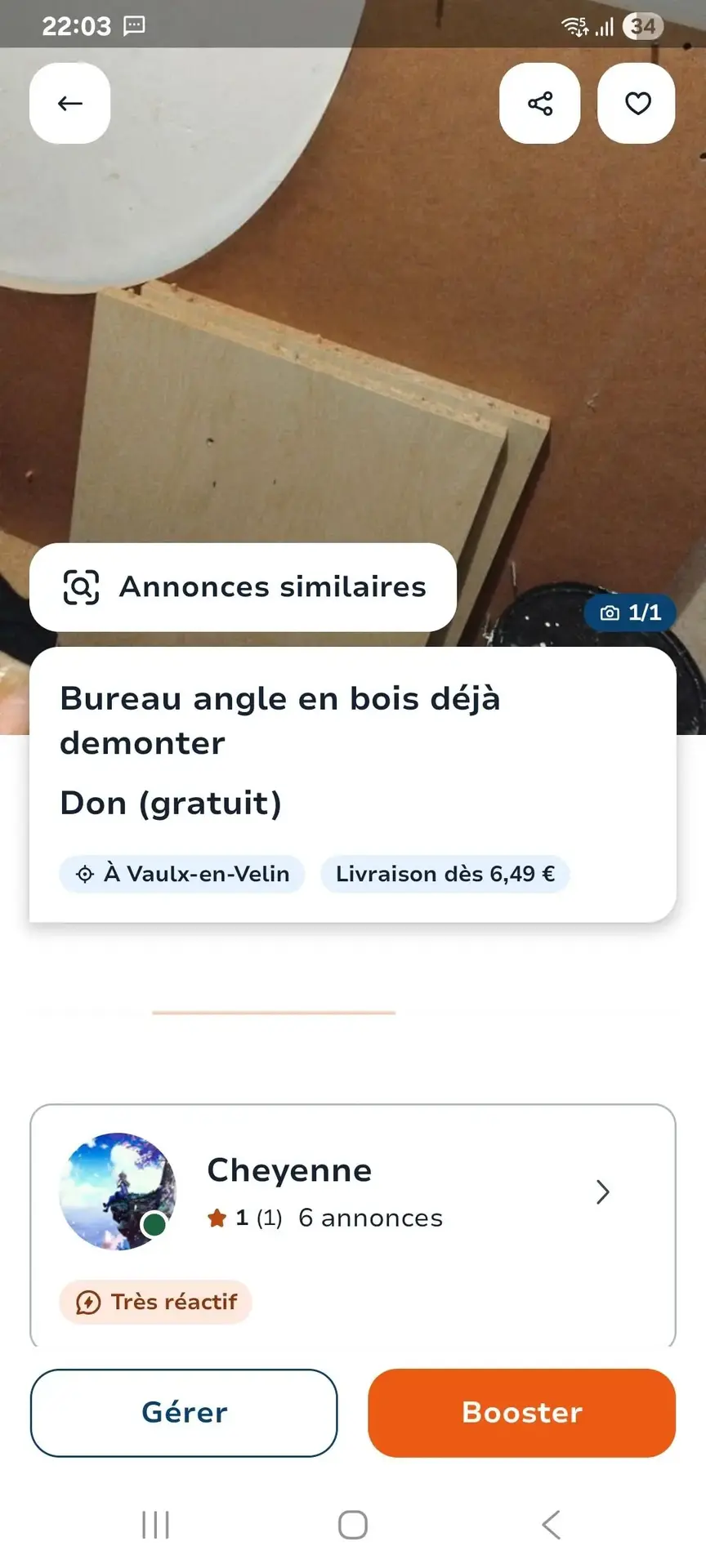Image resolution: width=706 pixels, height=1568 pixels.
Task: Share this listing
Action: (539, 104)
